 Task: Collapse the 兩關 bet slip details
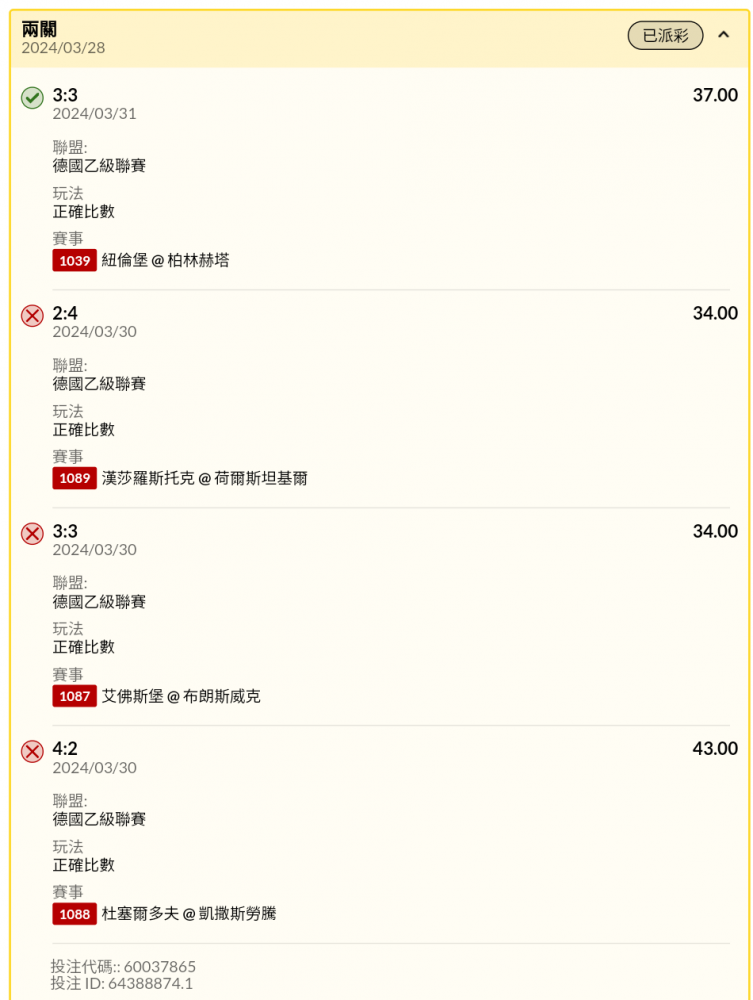tap(724, 36)
